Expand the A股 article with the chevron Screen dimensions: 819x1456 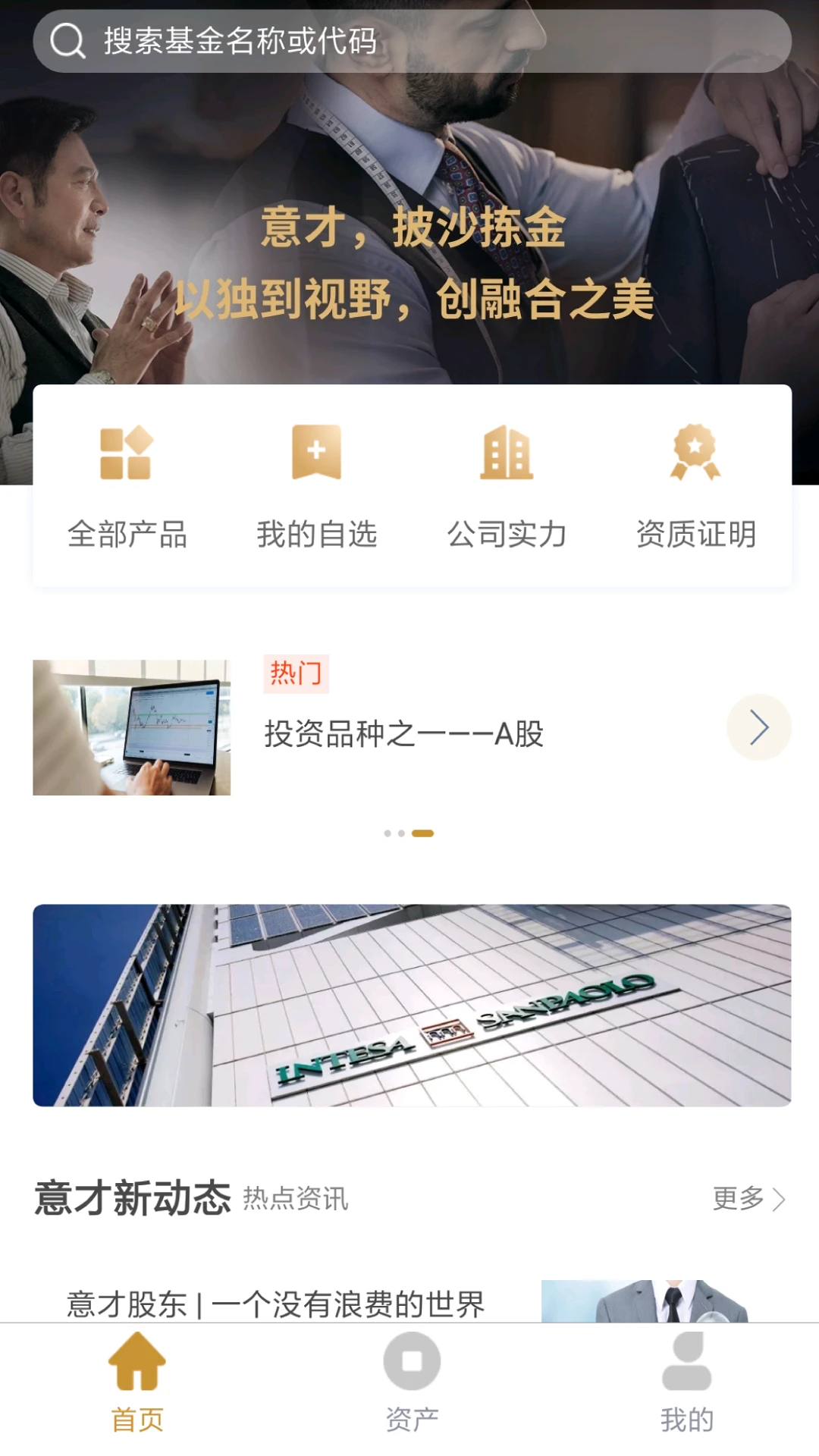coord(758,726)
